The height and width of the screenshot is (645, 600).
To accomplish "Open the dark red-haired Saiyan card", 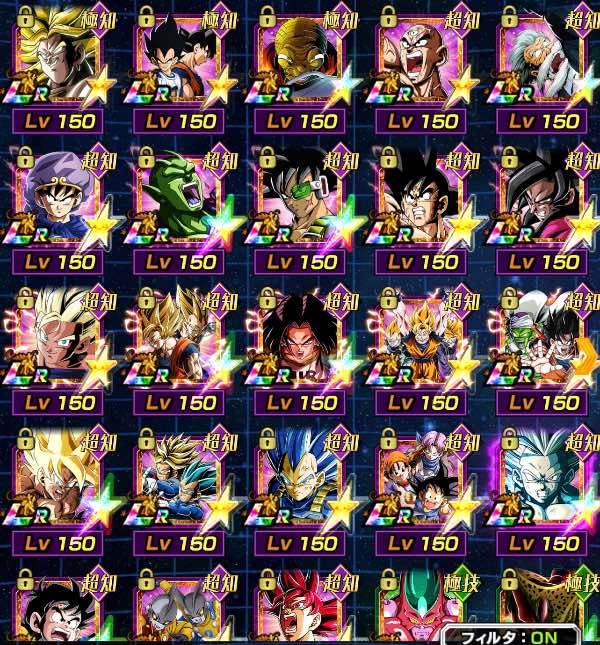I will (x=303, y=340).
